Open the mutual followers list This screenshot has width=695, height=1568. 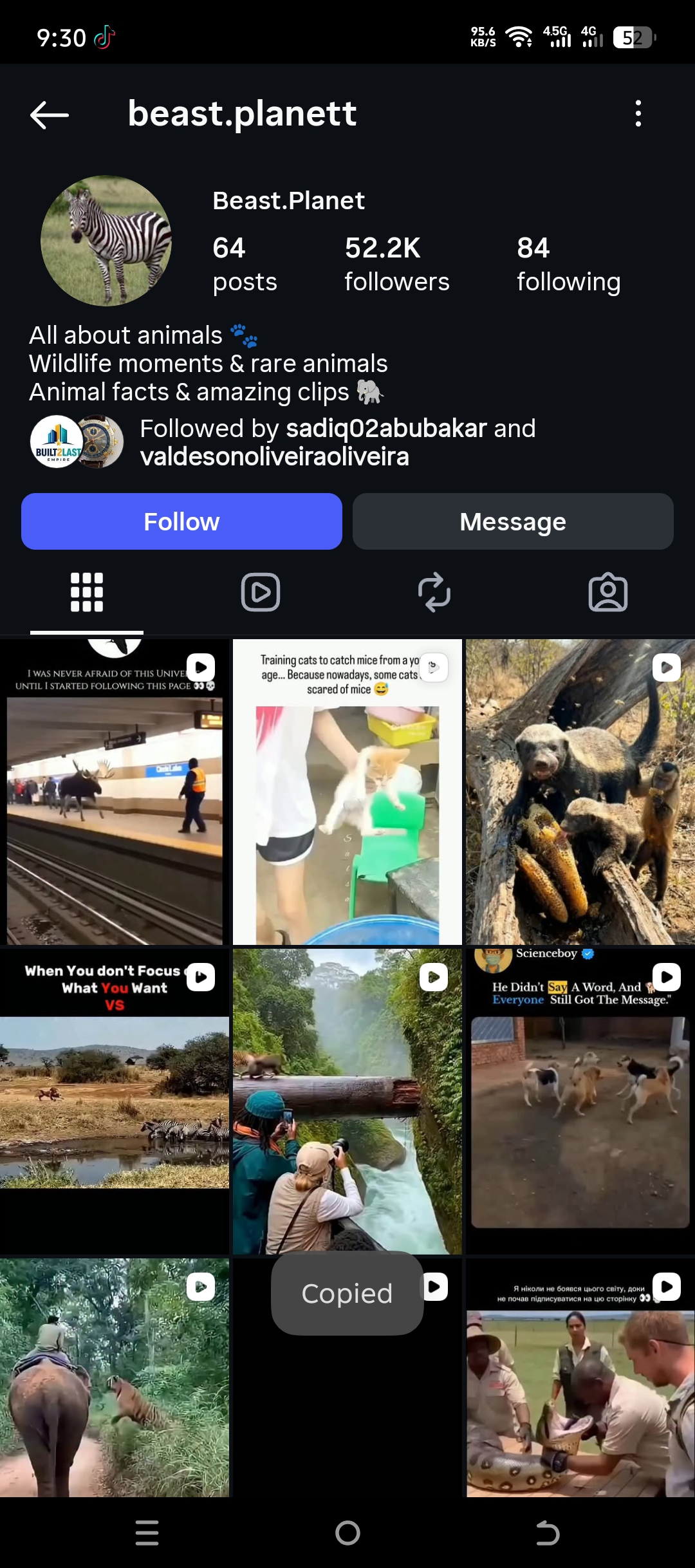(337, 442)
